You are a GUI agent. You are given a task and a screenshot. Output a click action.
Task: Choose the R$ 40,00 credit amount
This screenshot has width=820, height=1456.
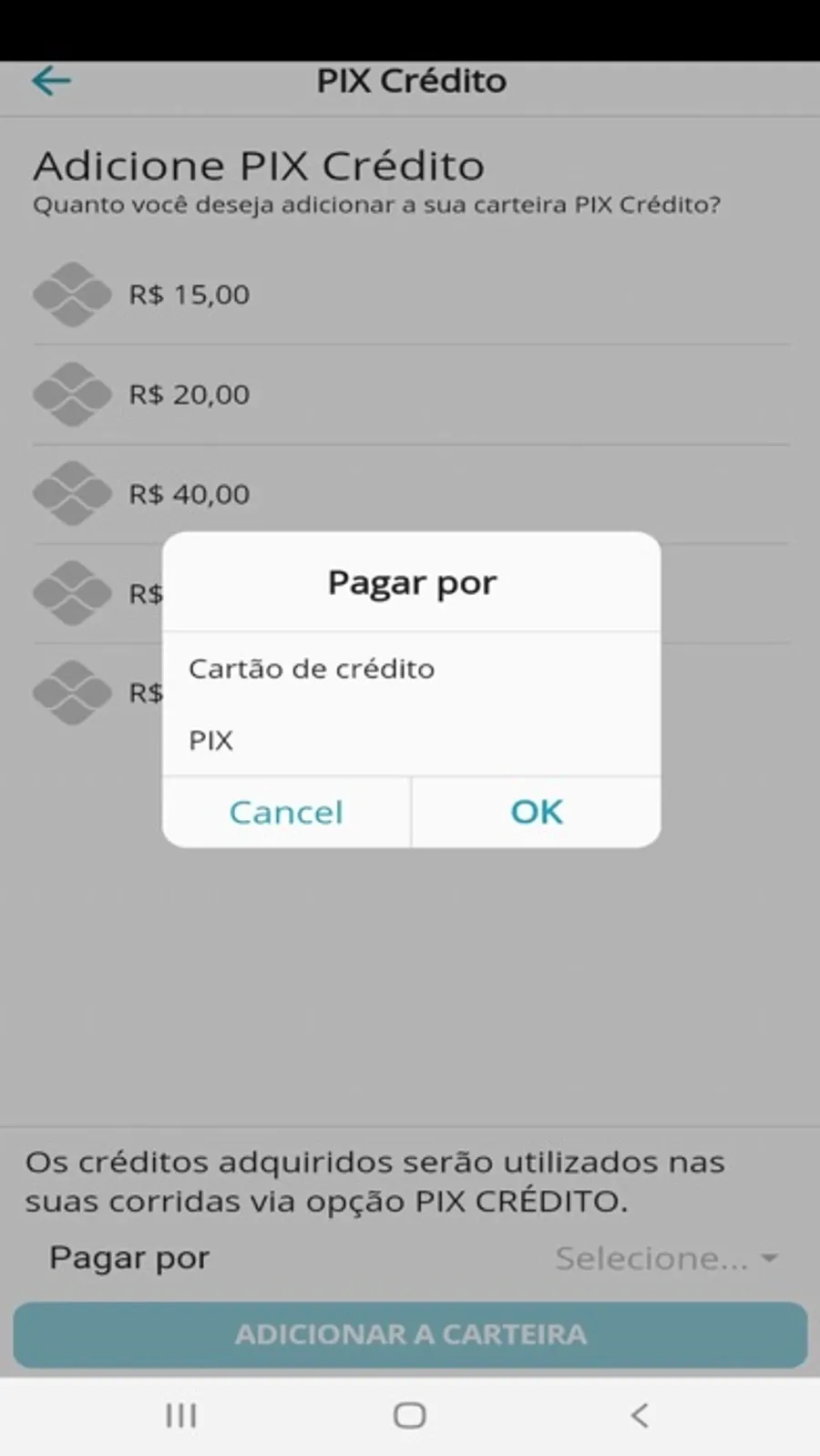189,494
